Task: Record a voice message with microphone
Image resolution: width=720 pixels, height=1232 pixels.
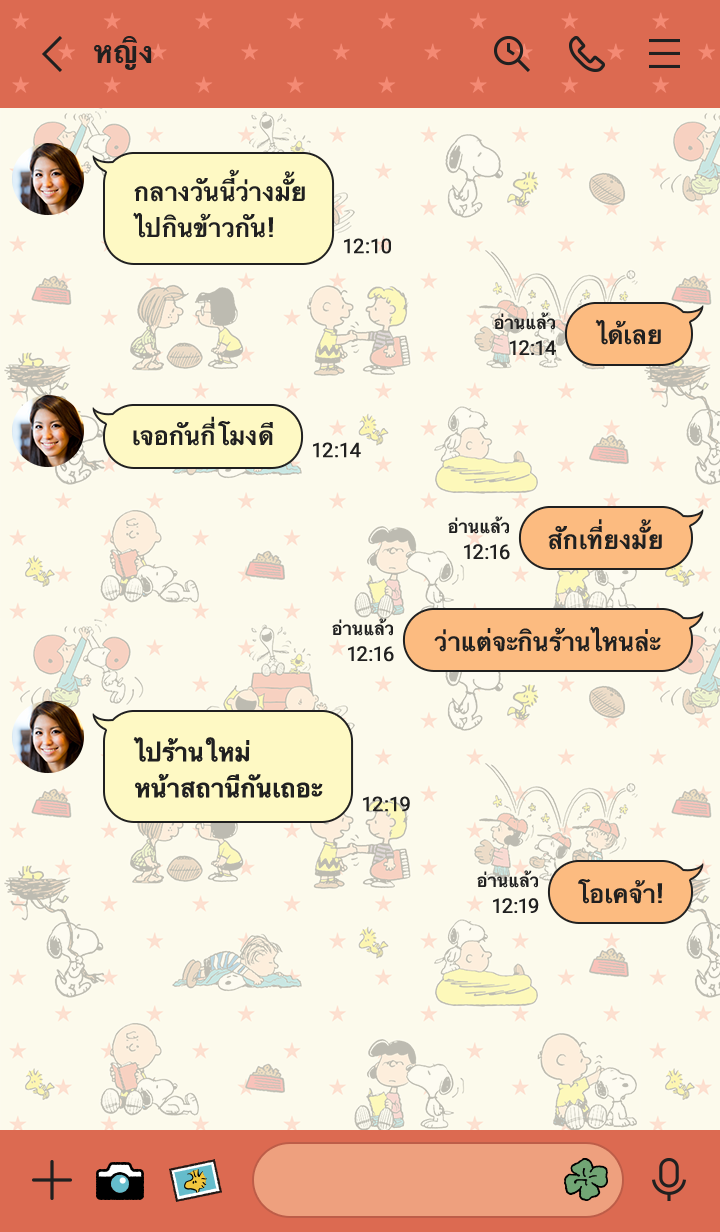Action: pos(668,1181)
